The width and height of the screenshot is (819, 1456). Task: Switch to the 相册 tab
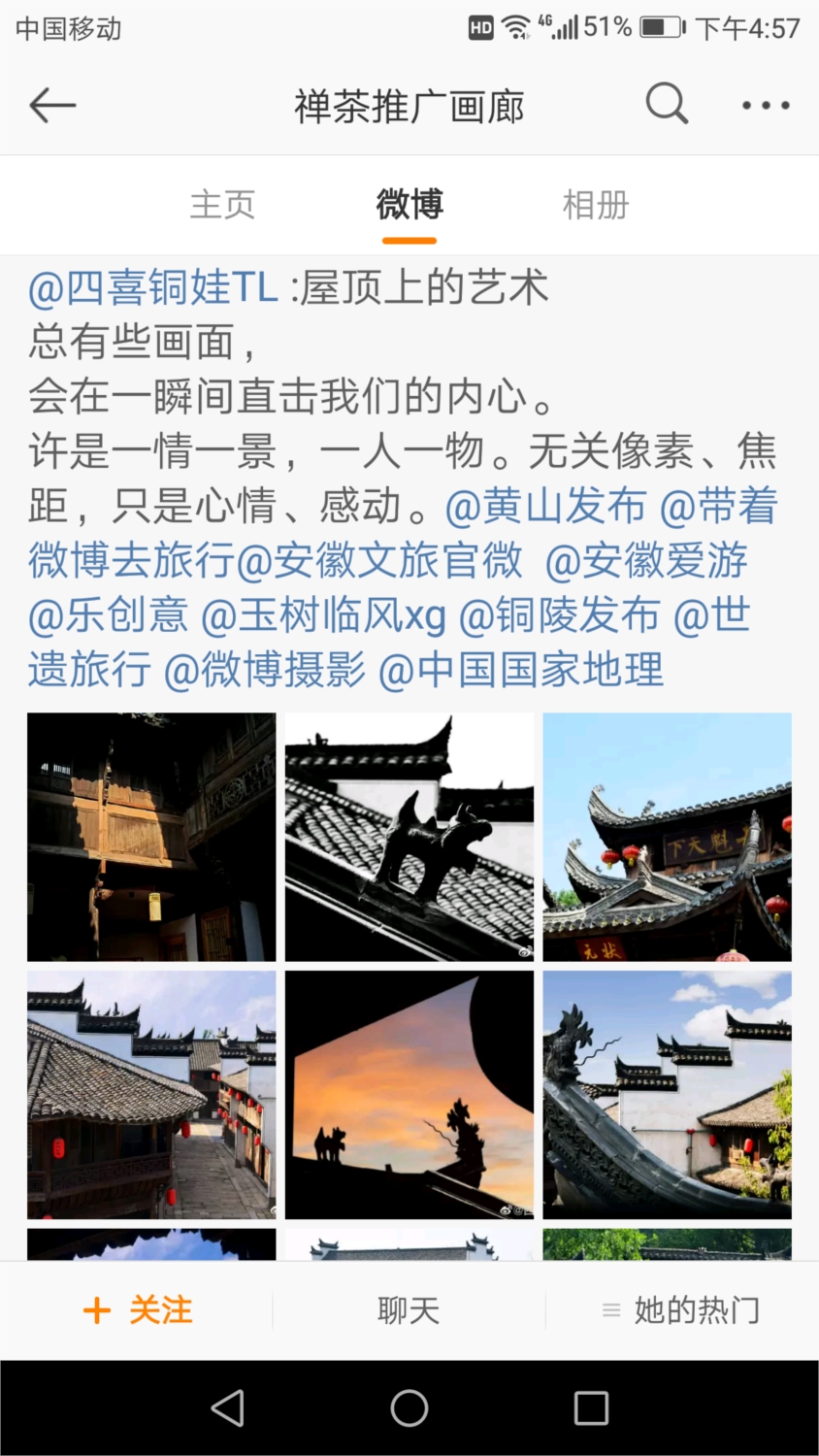click(596, 205)
